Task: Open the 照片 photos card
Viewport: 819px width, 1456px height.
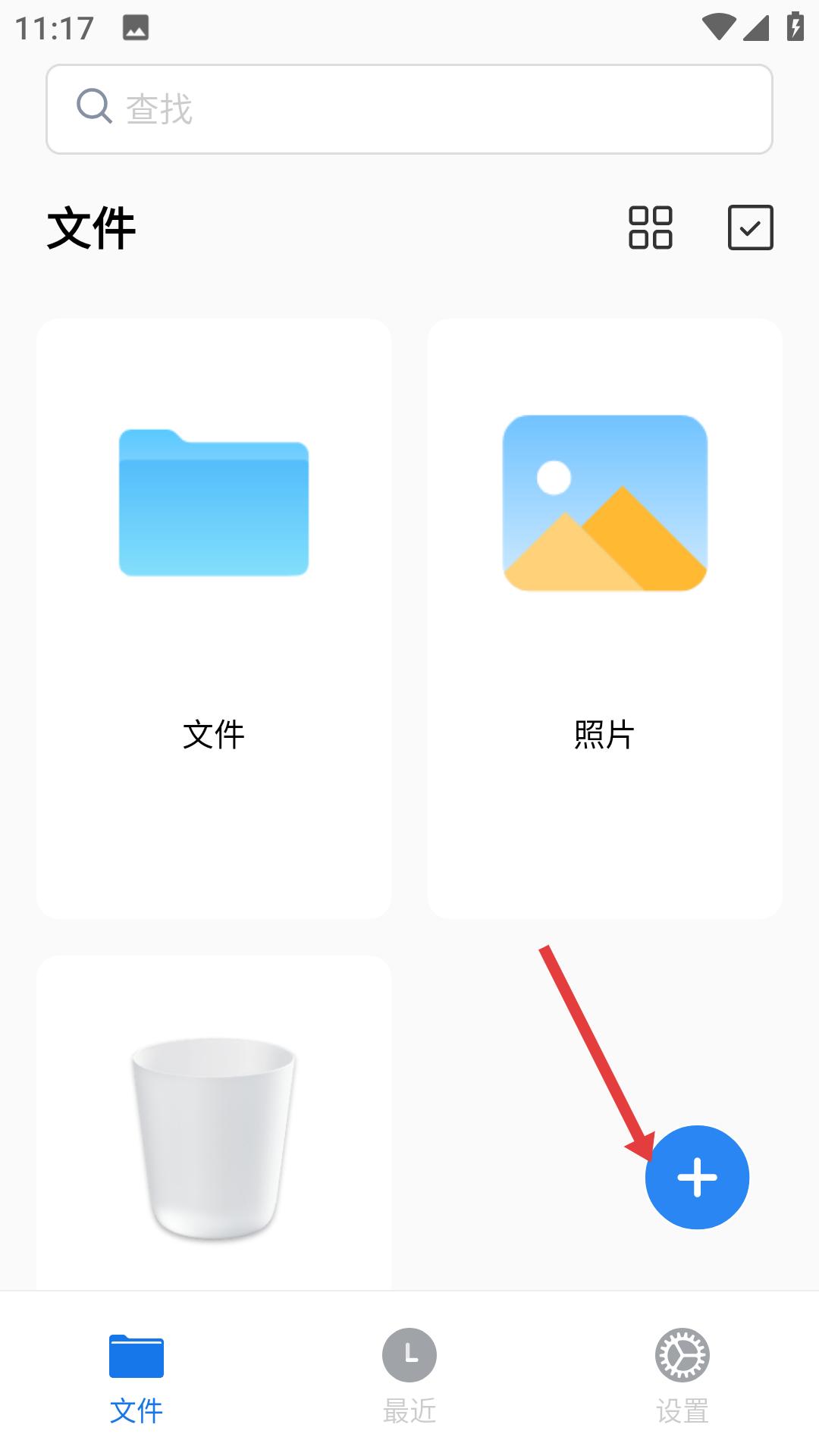Action: [x=604, y=618]
